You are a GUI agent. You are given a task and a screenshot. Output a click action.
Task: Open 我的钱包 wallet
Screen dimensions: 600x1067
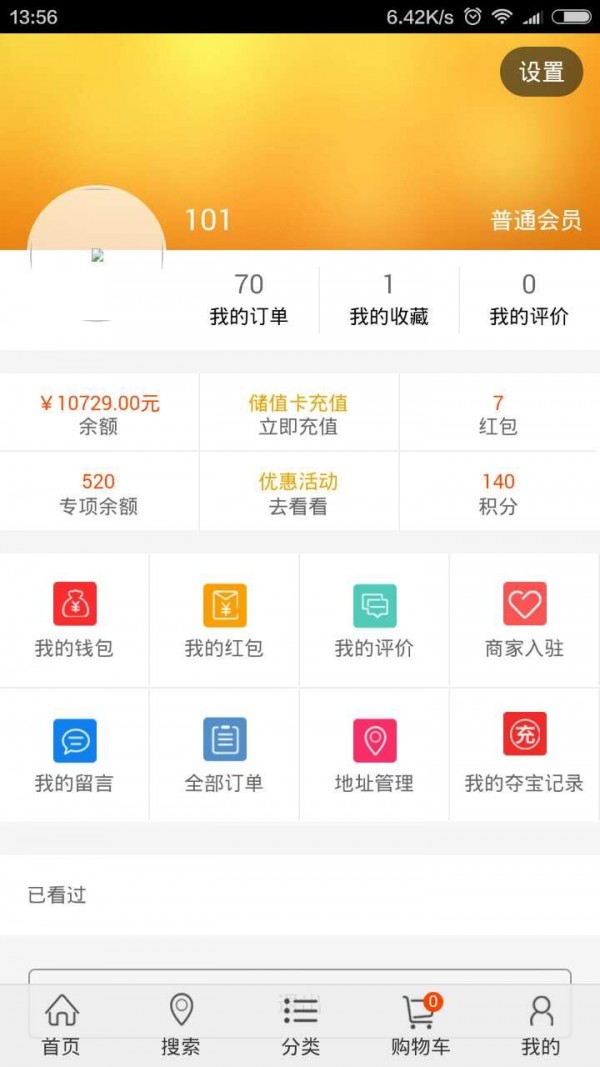74,619
